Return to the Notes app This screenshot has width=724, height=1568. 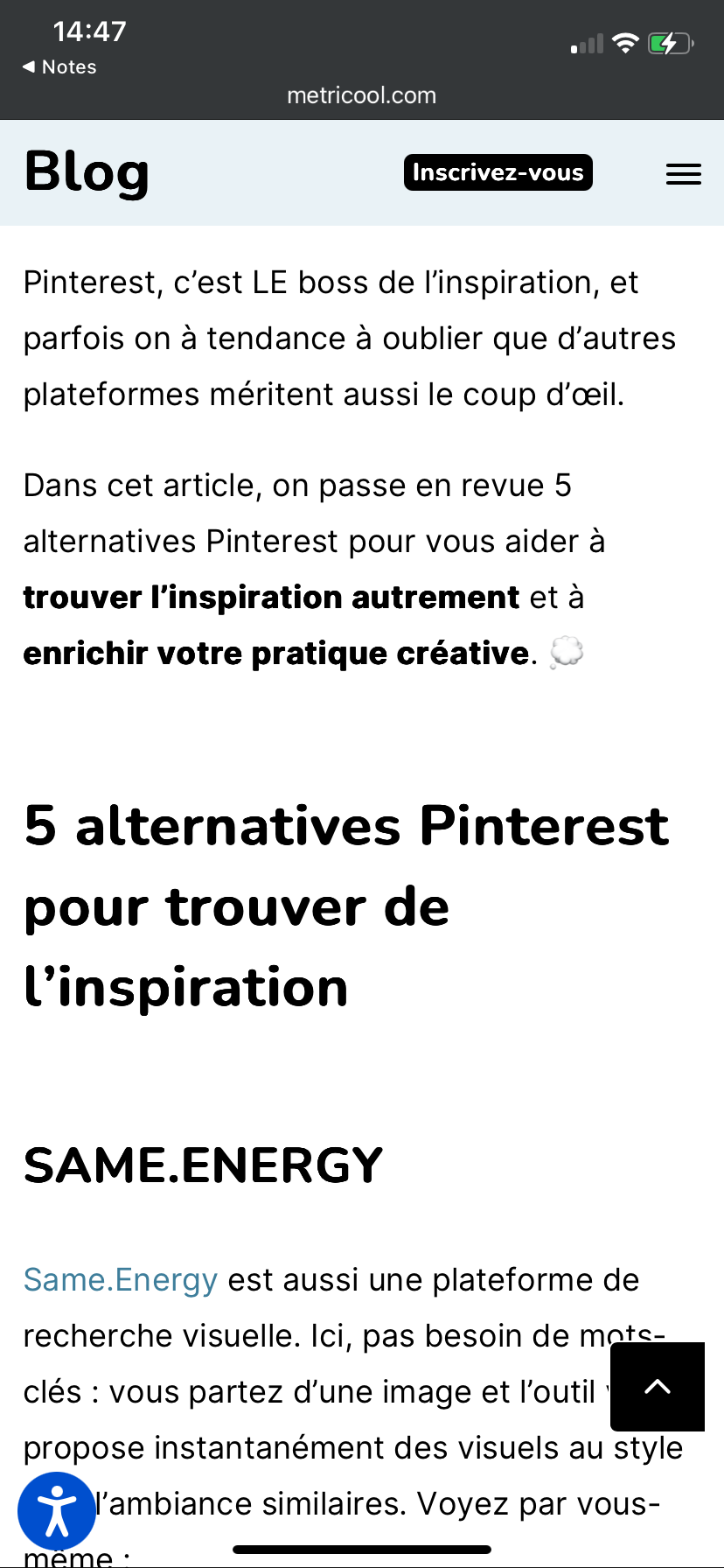[59, 67]
